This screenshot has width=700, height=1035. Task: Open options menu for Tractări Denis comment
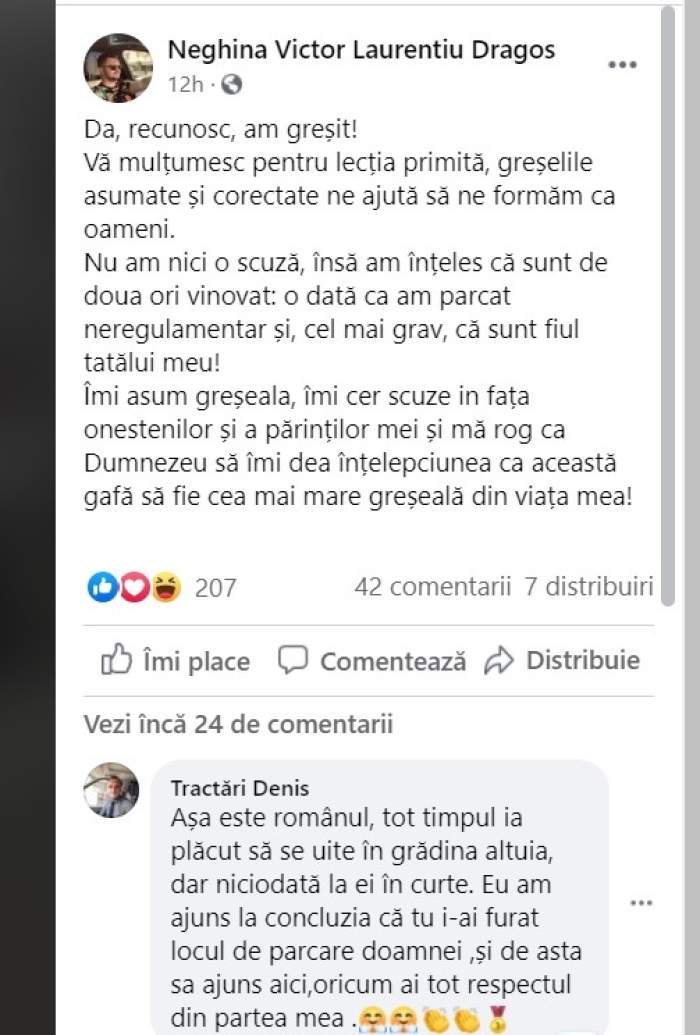pos(640,903)
